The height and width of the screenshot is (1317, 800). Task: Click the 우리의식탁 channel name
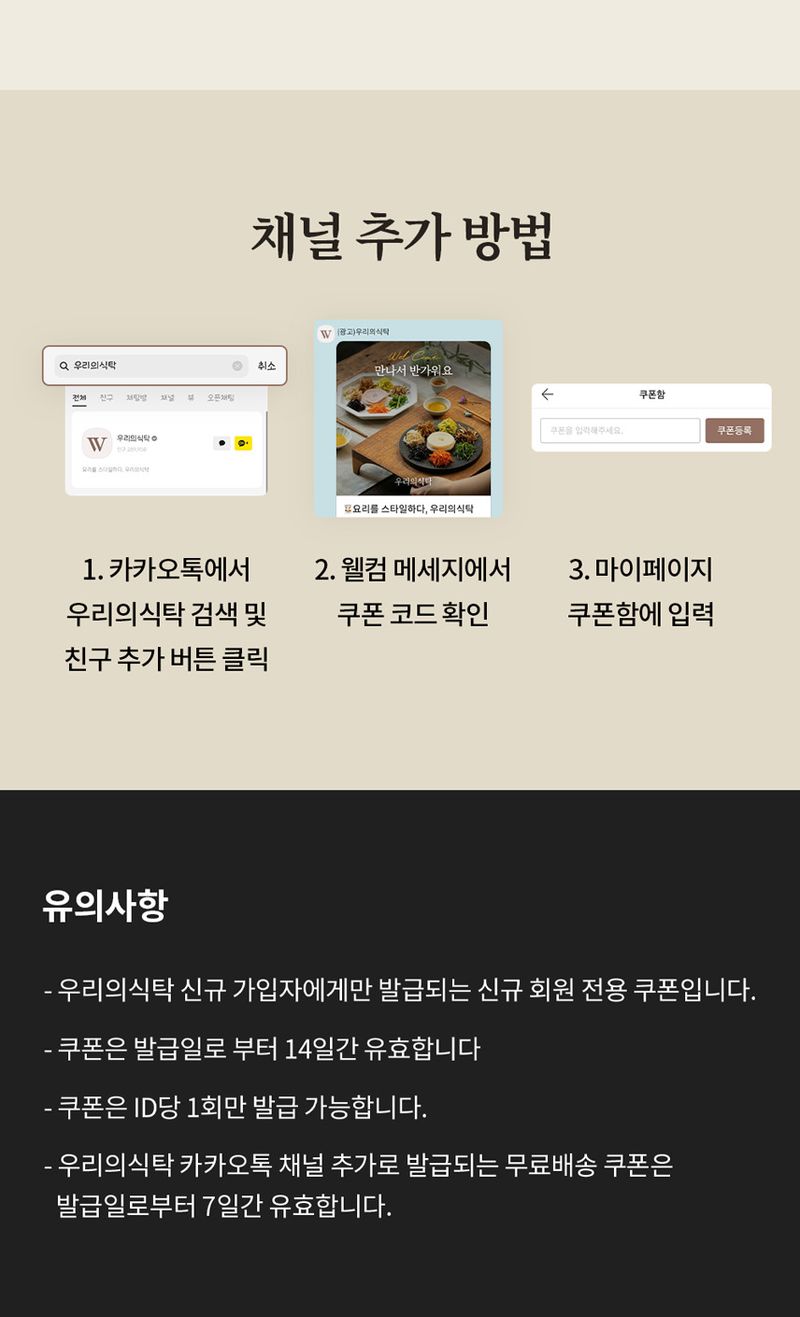[x=134, y=438]
